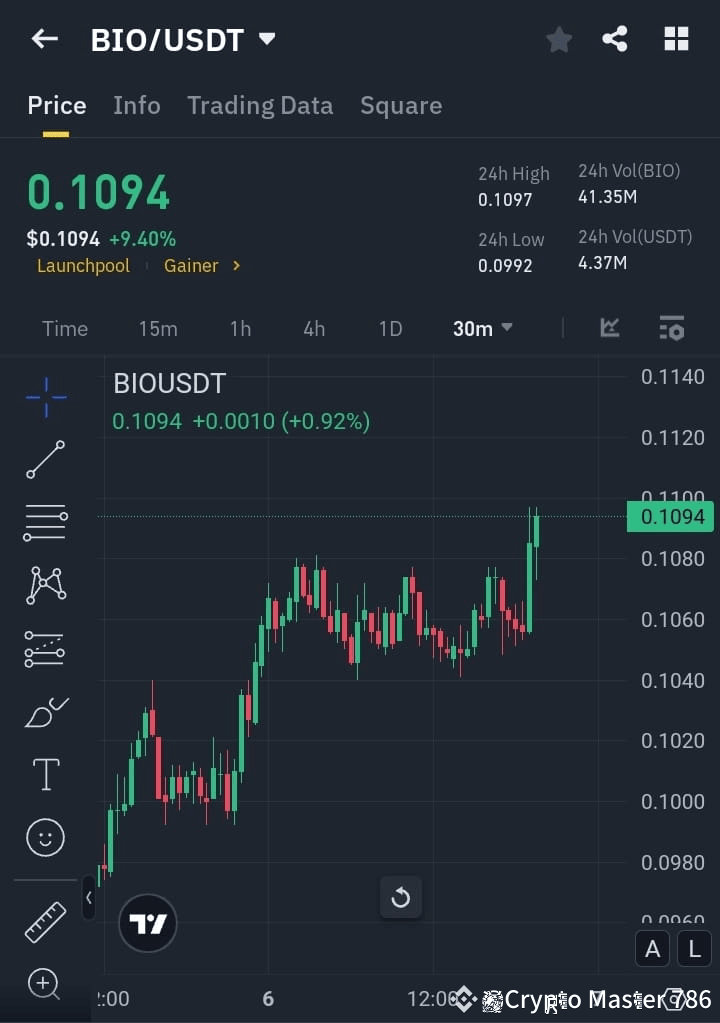720x1023 pixels.
Task: Select the brush drawing tool
Action: pos(45,711)
